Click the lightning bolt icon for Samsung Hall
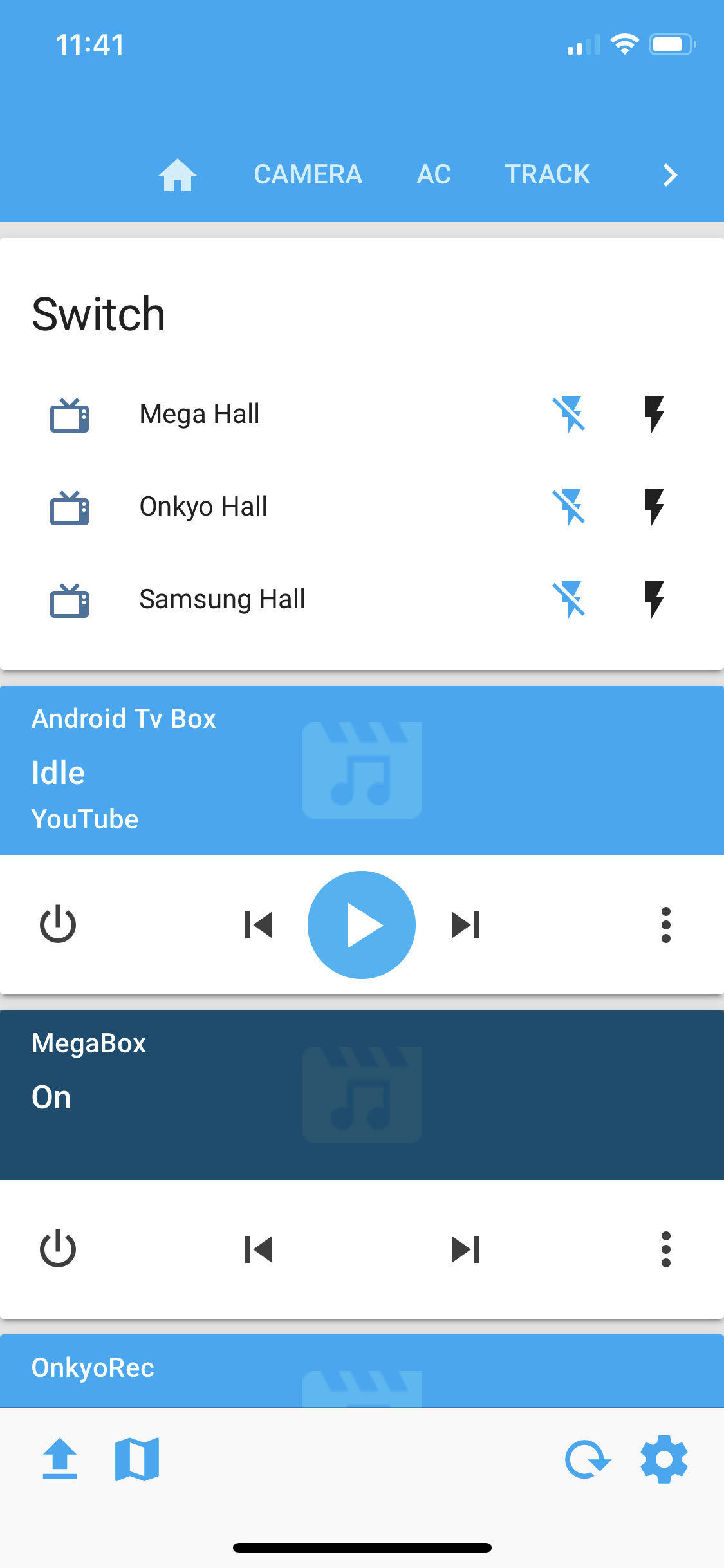 [x=654, y=601]
